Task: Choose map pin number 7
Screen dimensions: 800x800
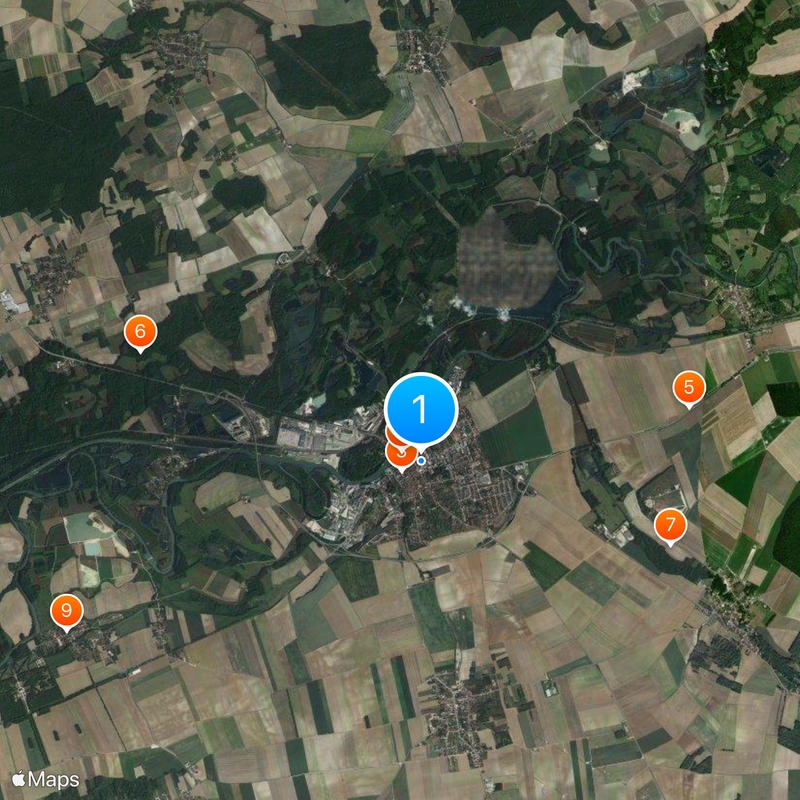Action: 670,524
